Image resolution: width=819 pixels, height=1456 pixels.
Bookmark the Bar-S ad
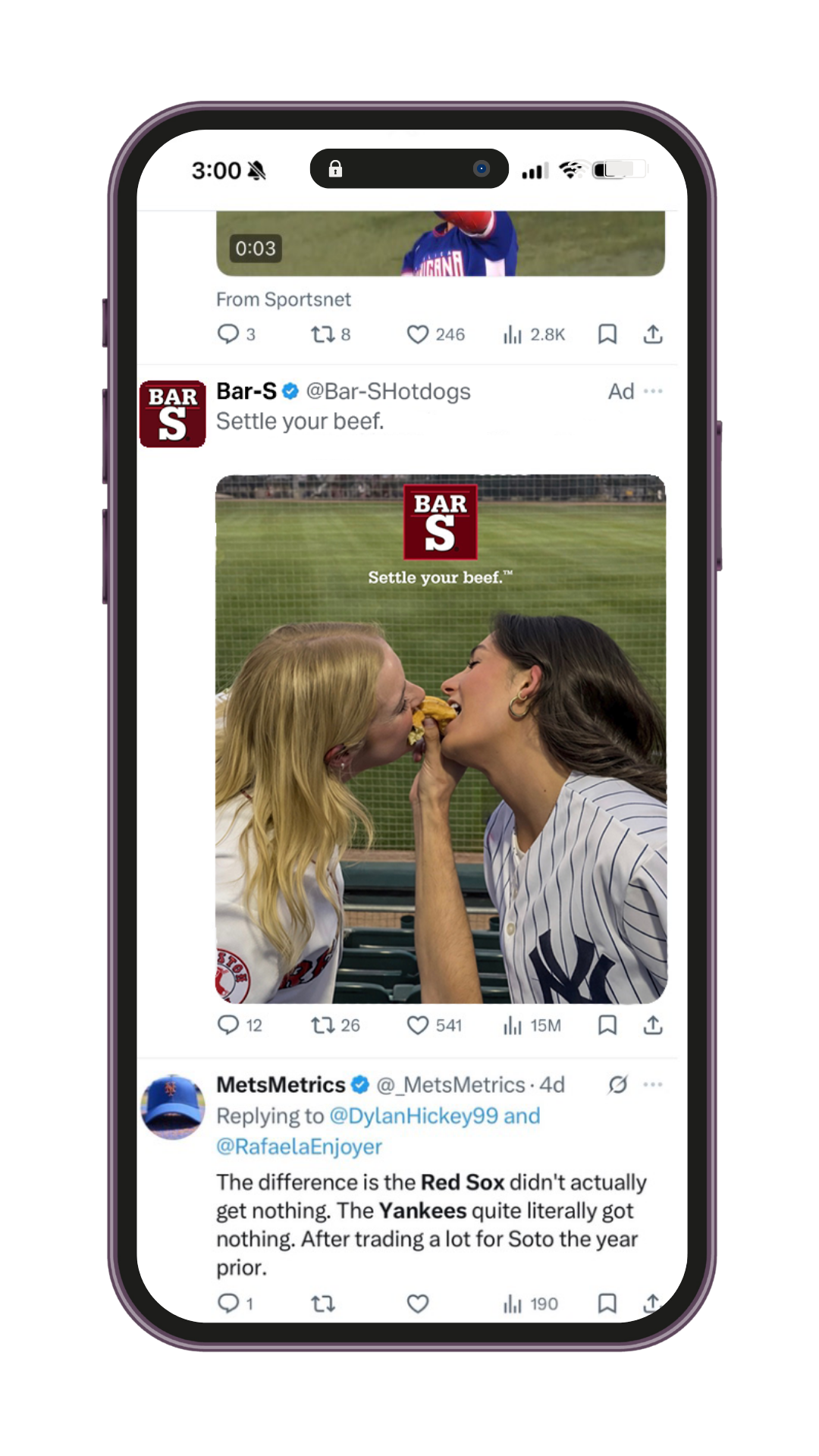[x=607, y=1025]
